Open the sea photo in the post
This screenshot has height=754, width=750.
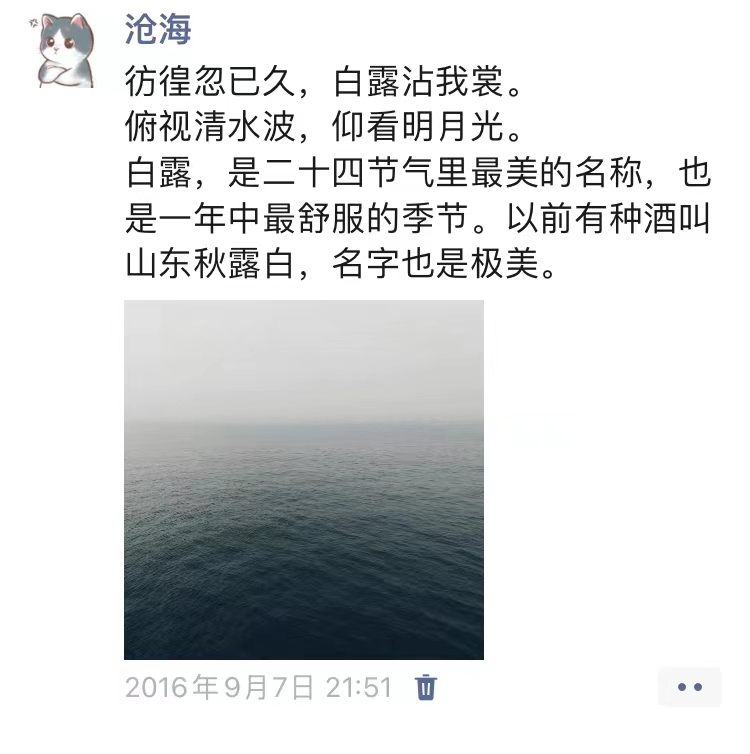coord(303,479)
